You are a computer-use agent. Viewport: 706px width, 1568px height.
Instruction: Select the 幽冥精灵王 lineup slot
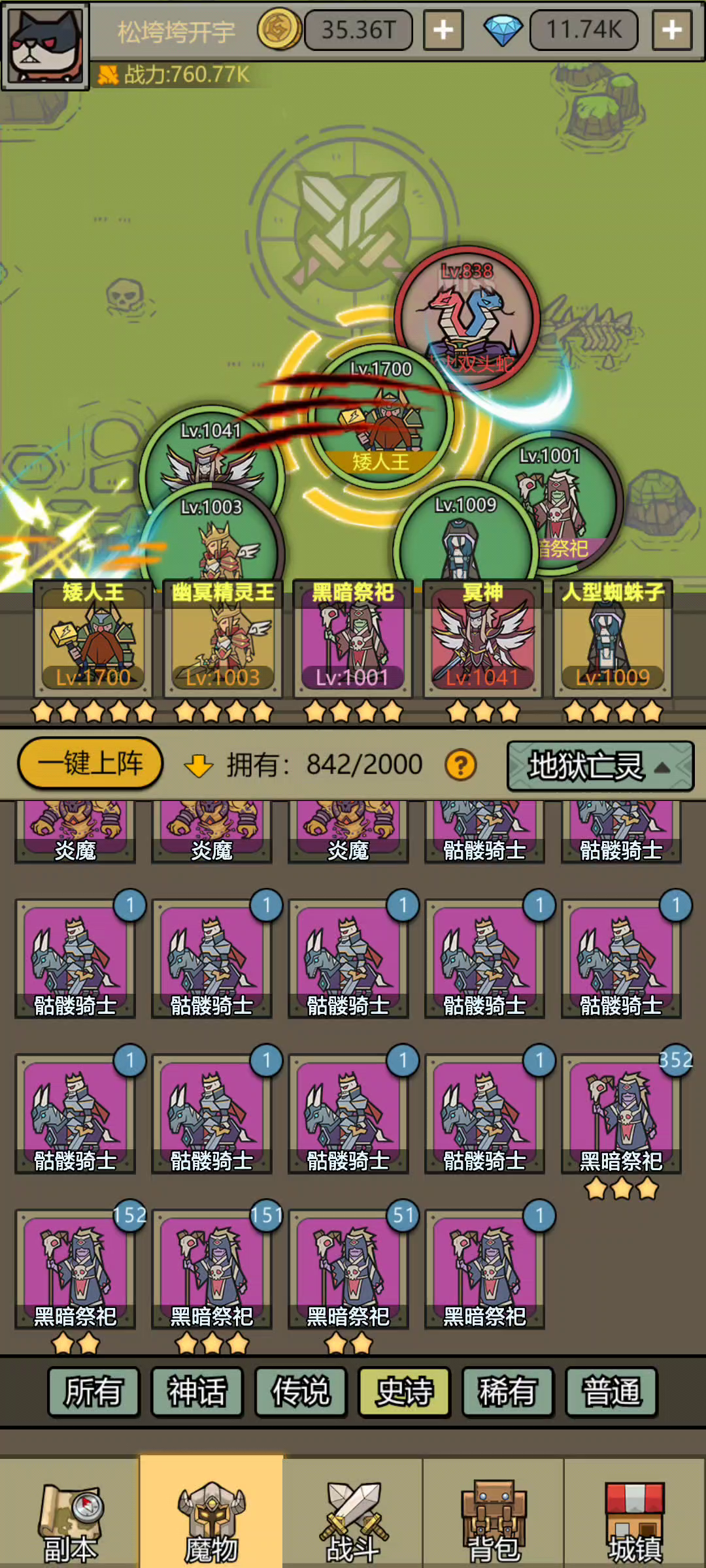point(223,639)
